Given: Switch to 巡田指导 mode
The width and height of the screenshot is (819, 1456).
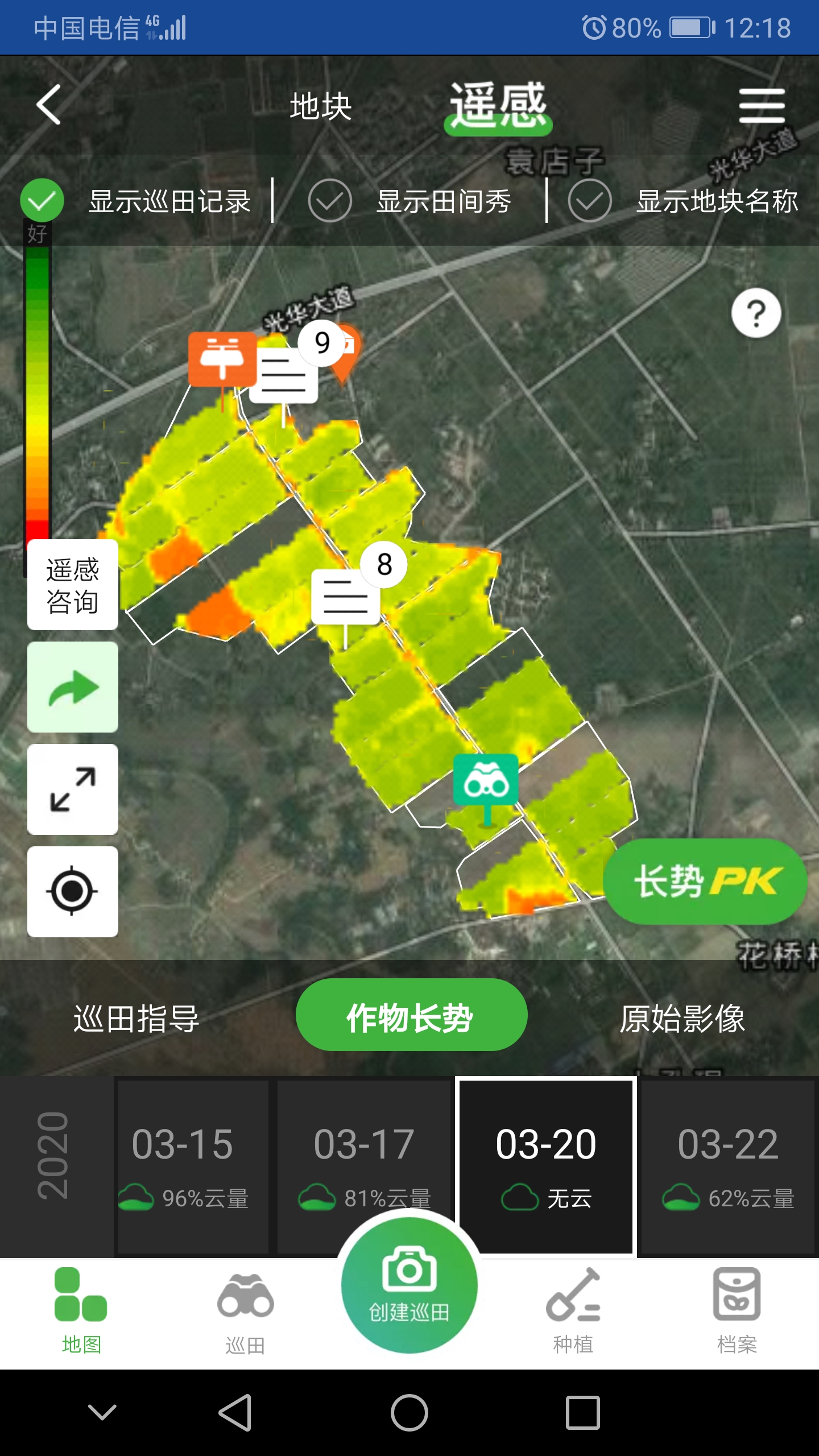Looking at the screenshot, I should pyautogui.click(x=136, y=1018).
